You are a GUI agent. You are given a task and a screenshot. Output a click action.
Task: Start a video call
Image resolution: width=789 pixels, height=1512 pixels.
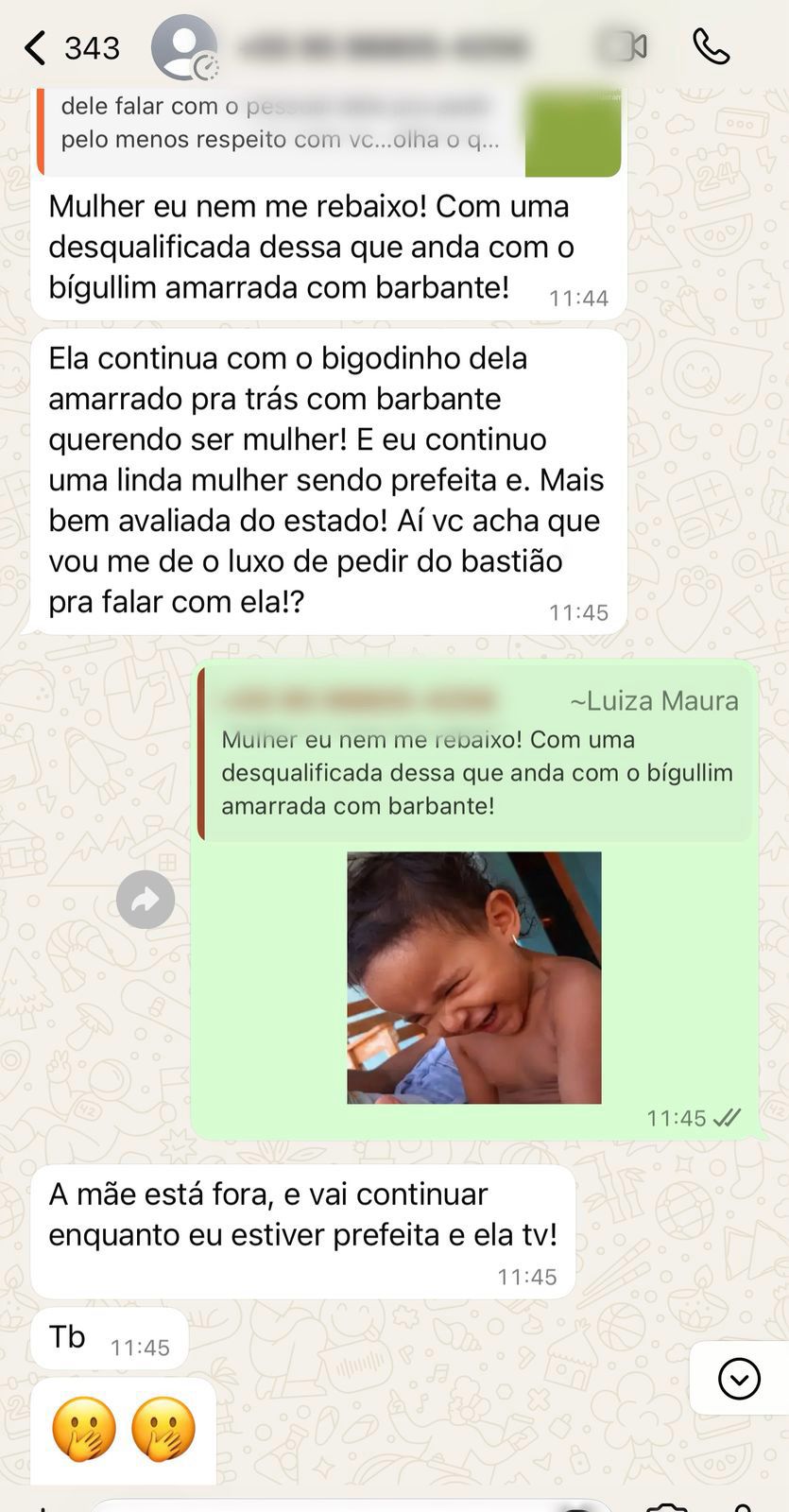[x=624, y=46]
